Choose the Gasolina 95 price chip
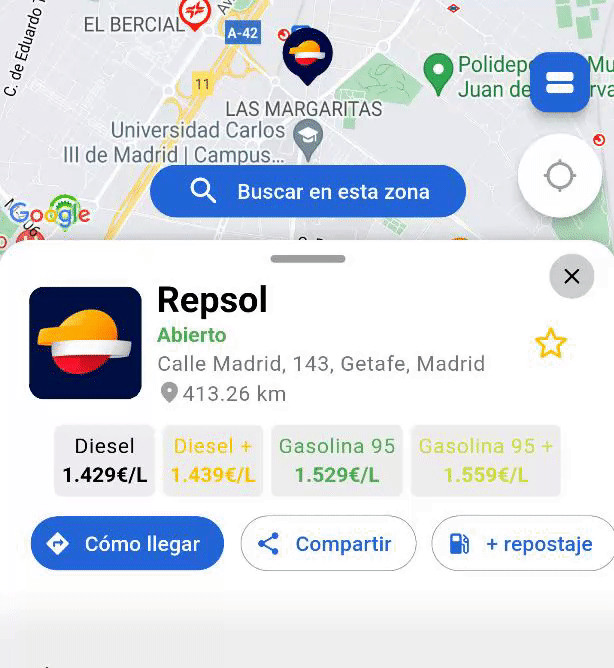This screenshot has width=614, height=668. pyautogui.click(x=336, y=461)
